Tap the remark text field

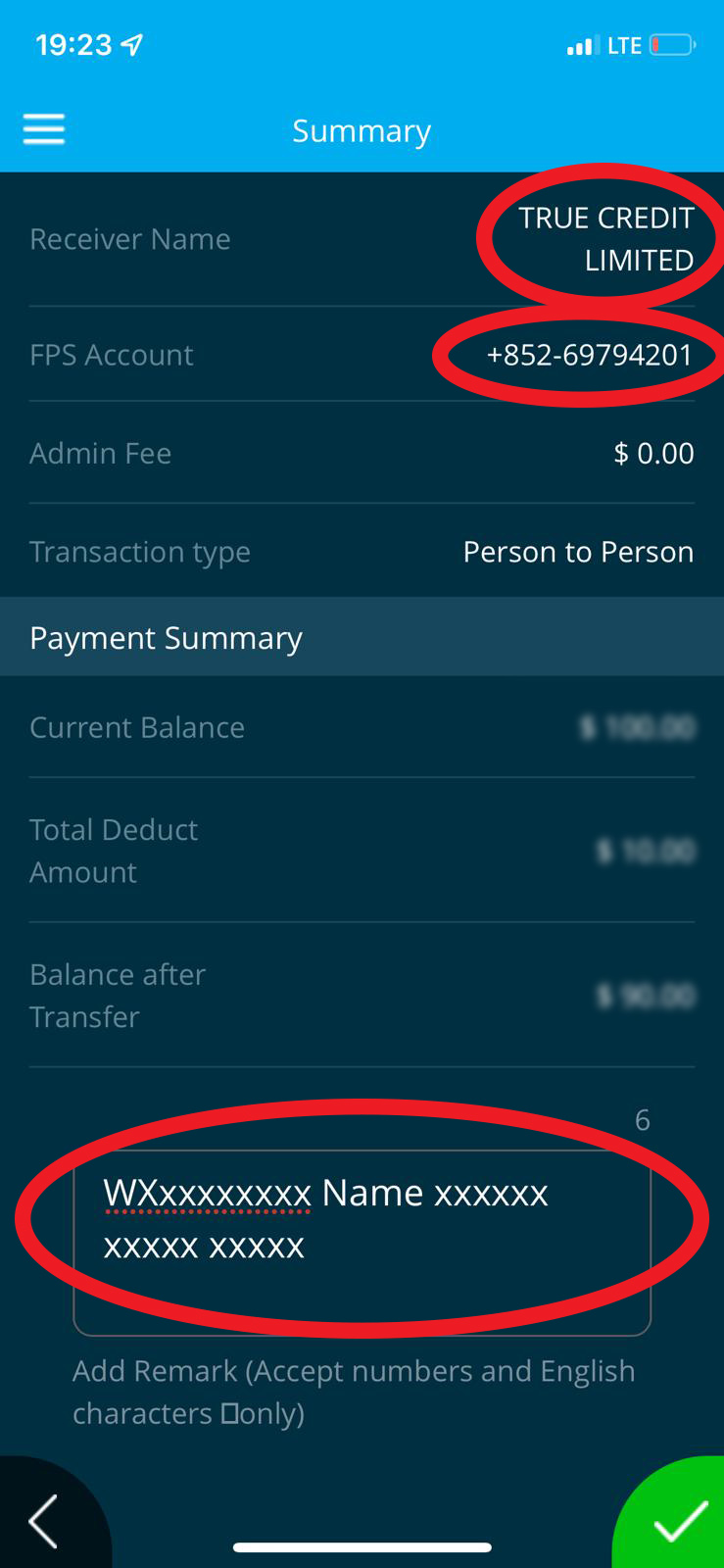362,1243
